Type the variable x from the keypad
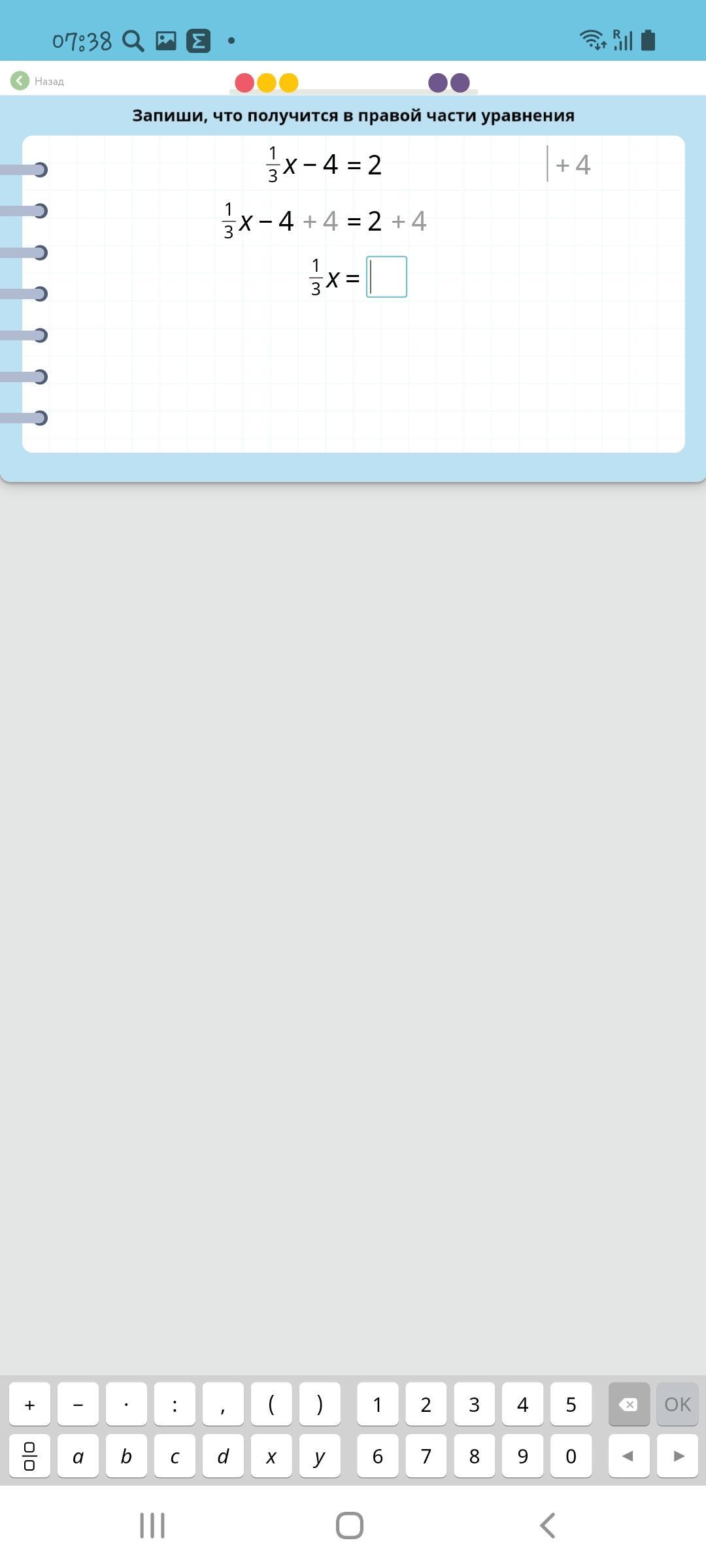The image size is (706, 1568). coord(271,1456)
